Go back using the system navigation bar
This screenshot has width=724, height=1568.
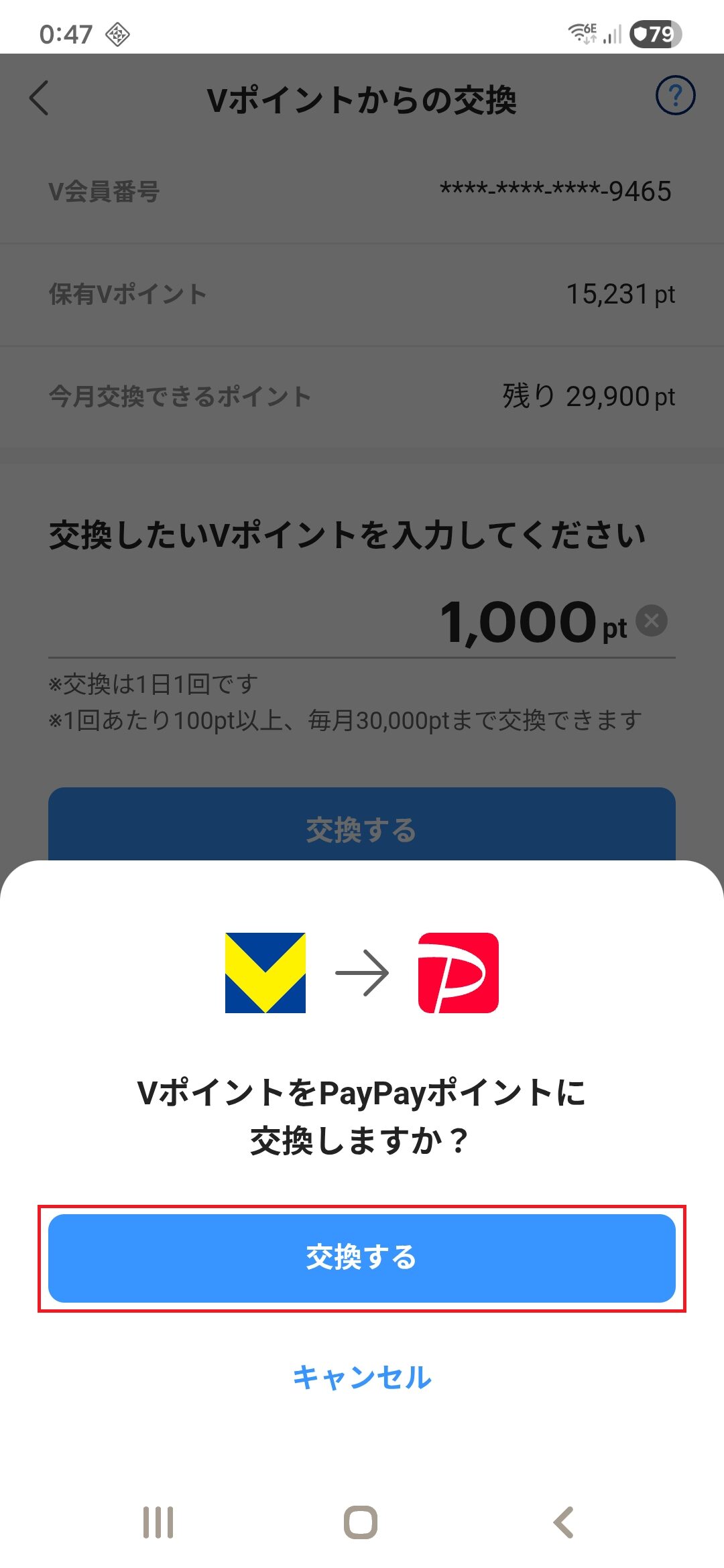click(564, 1522)
